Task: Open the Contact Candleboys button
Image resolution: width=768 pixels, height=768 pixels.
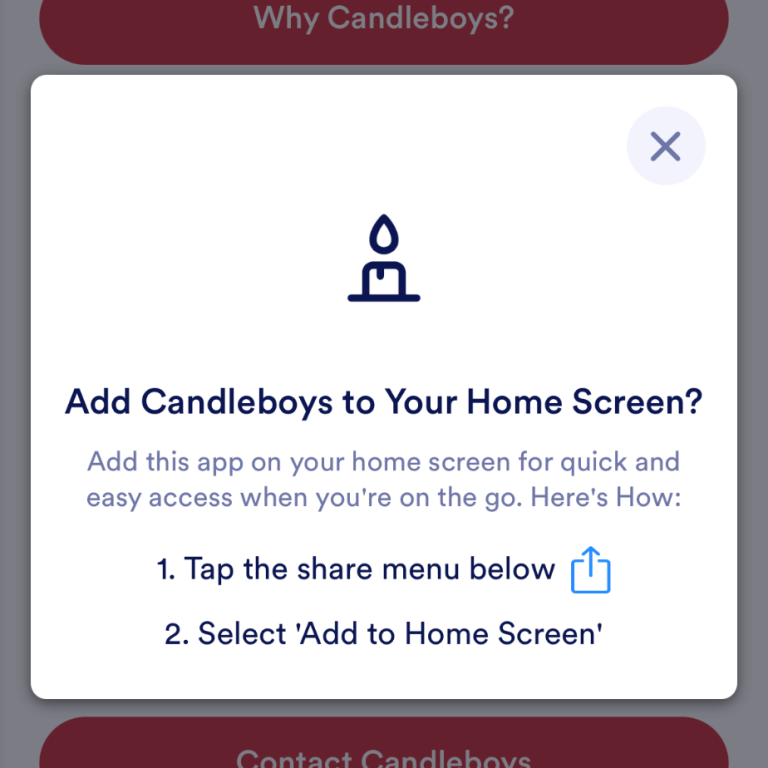Action: [x=383, y=748]
